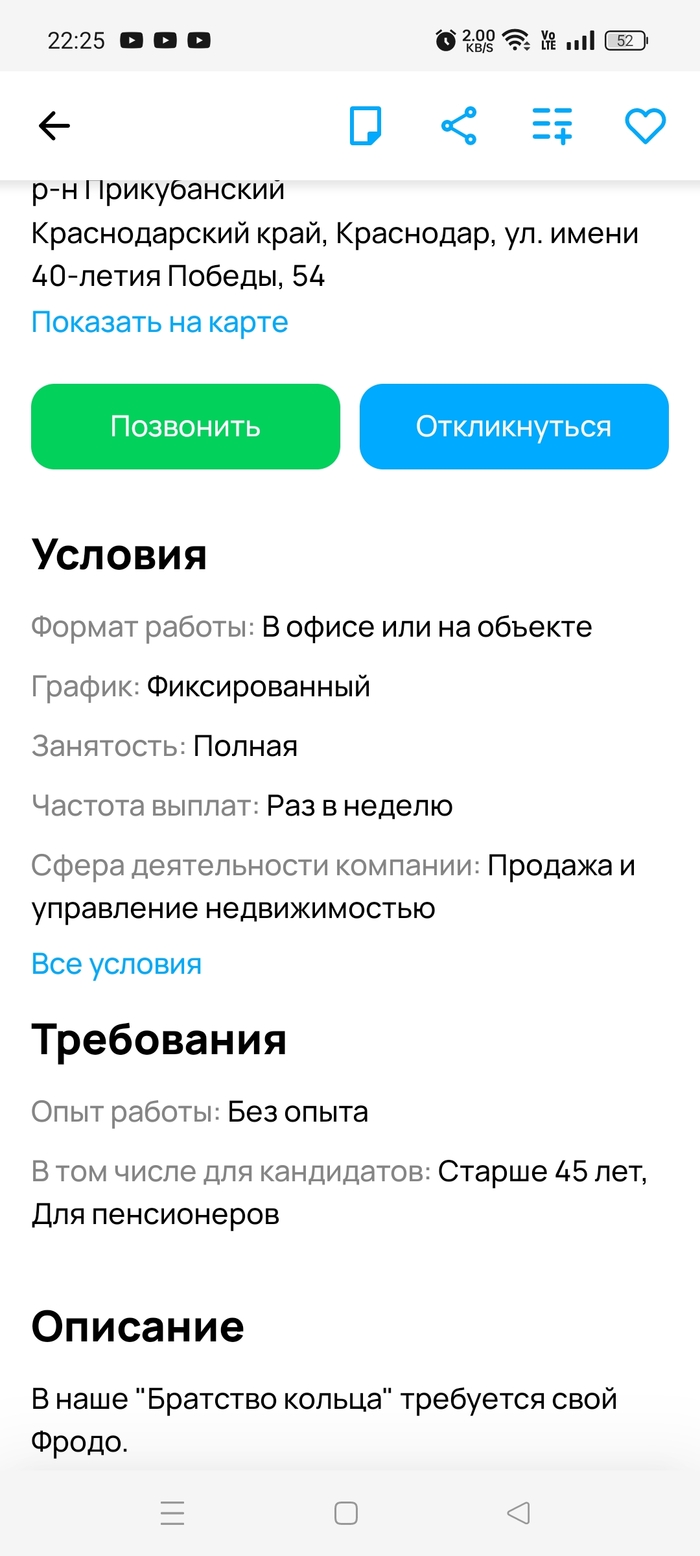Go to the home screen via system navigation
The width and height of the screenshot is (700, 1556).
click(346, 1513)
